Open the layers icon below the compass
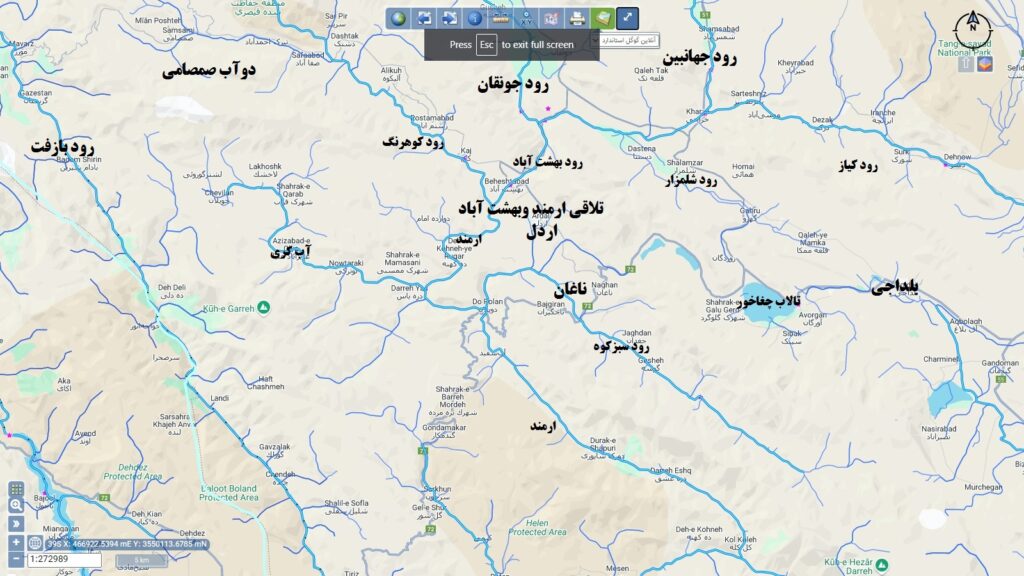The height and width of the screenshot is (576, 1024). click(986, 64)
